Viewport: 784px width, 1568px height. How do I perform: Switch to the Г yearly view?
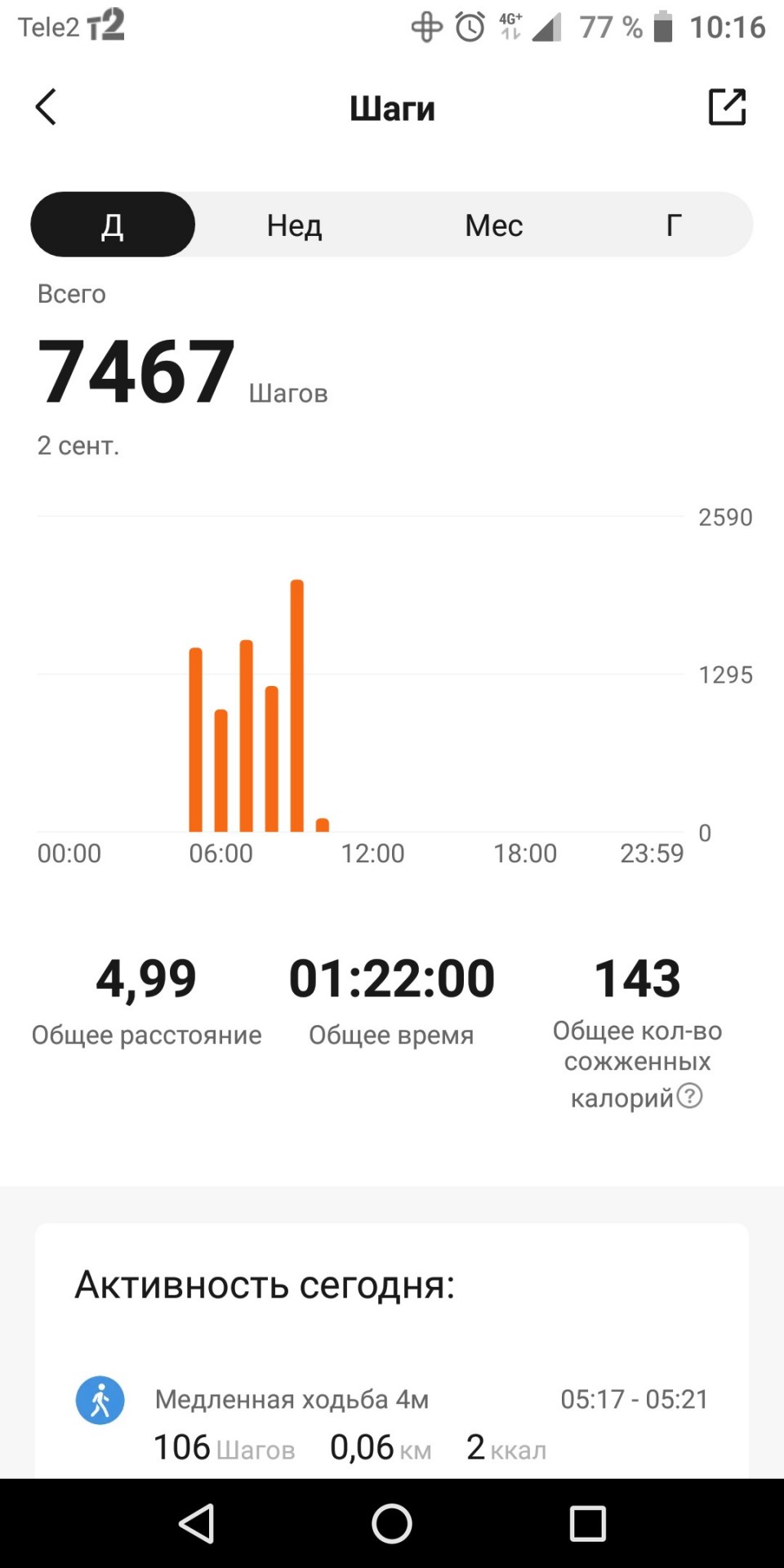tap(673, 225)
